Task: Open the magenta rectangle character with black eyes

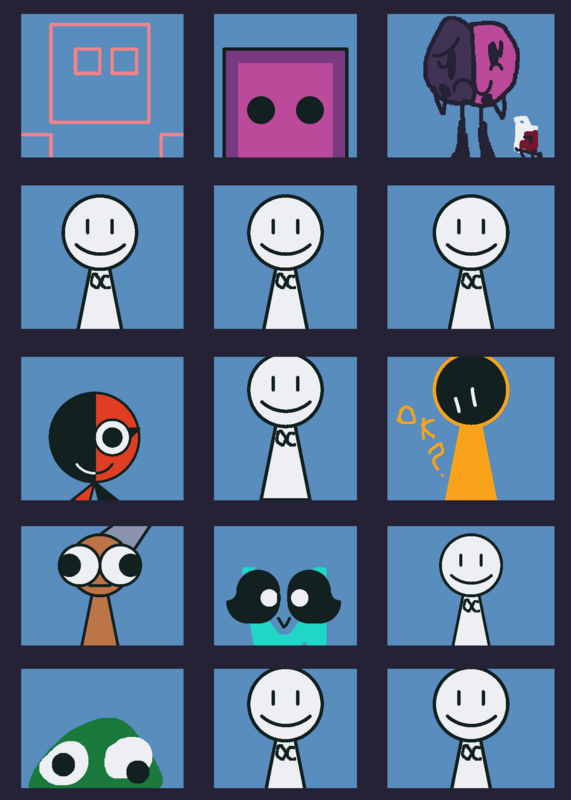Action: (285, 86)
